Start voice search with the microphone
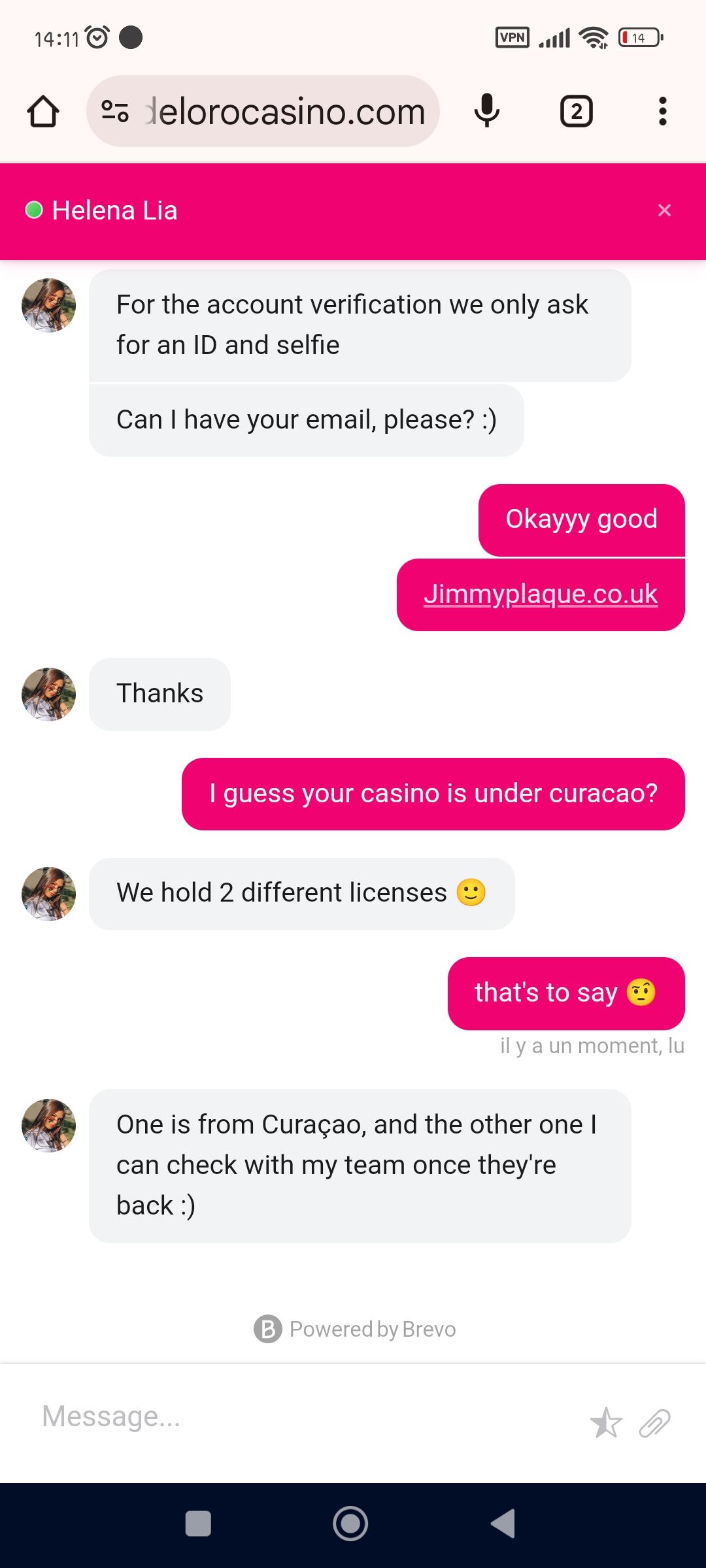This screenshot has width=706, height=1568. tap(487, 111)
